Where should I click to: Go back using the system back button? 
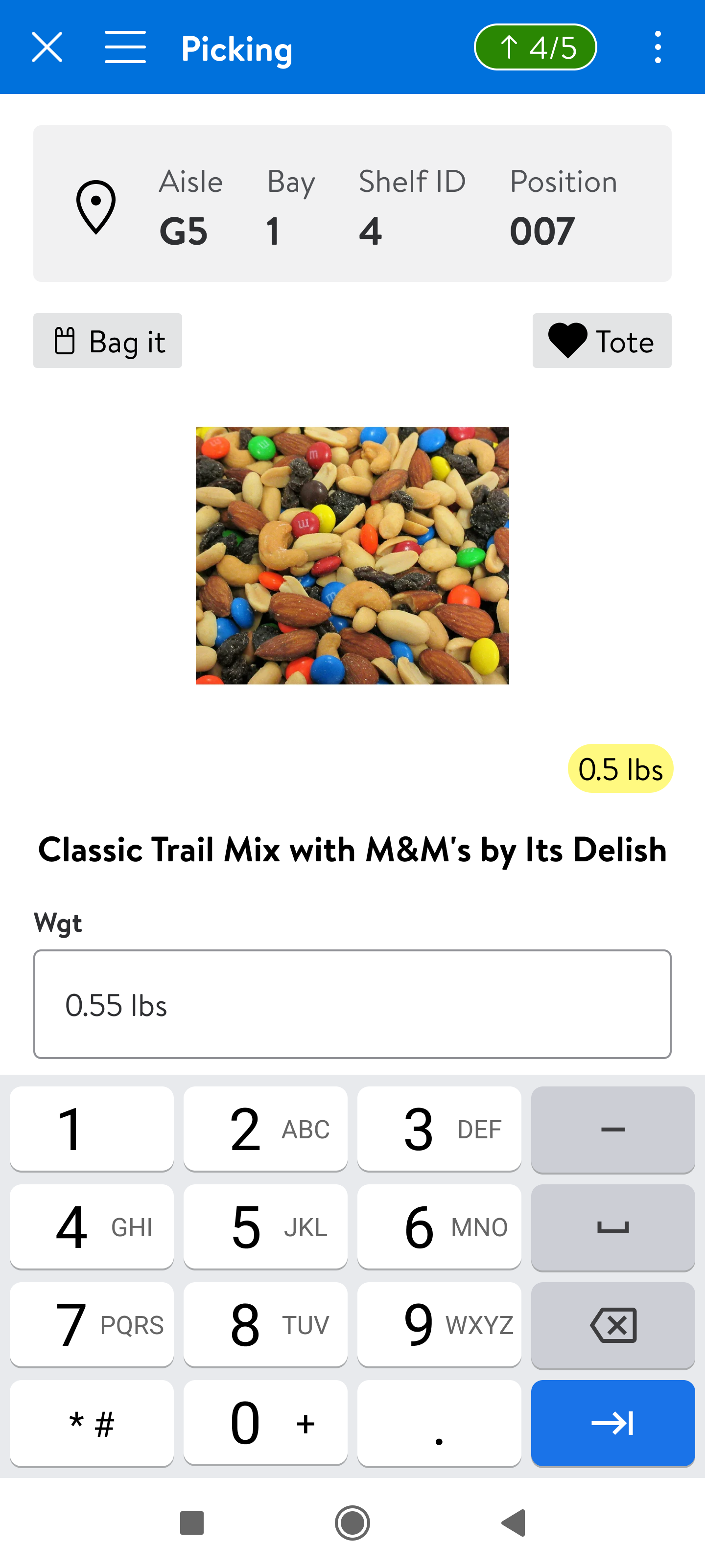[513, 1523]
